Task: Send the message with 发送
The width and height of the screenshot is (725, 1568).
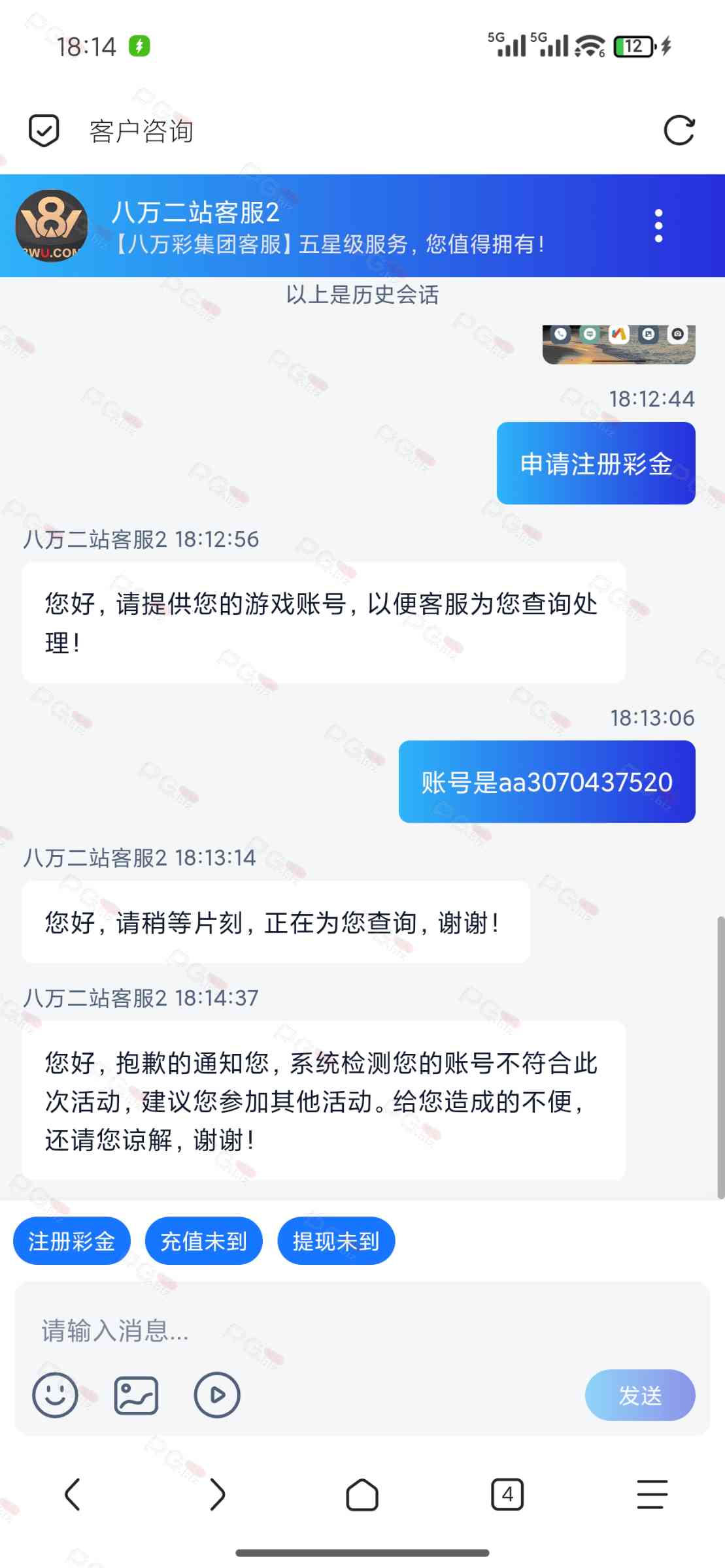Action: [x=639, y=1395]
